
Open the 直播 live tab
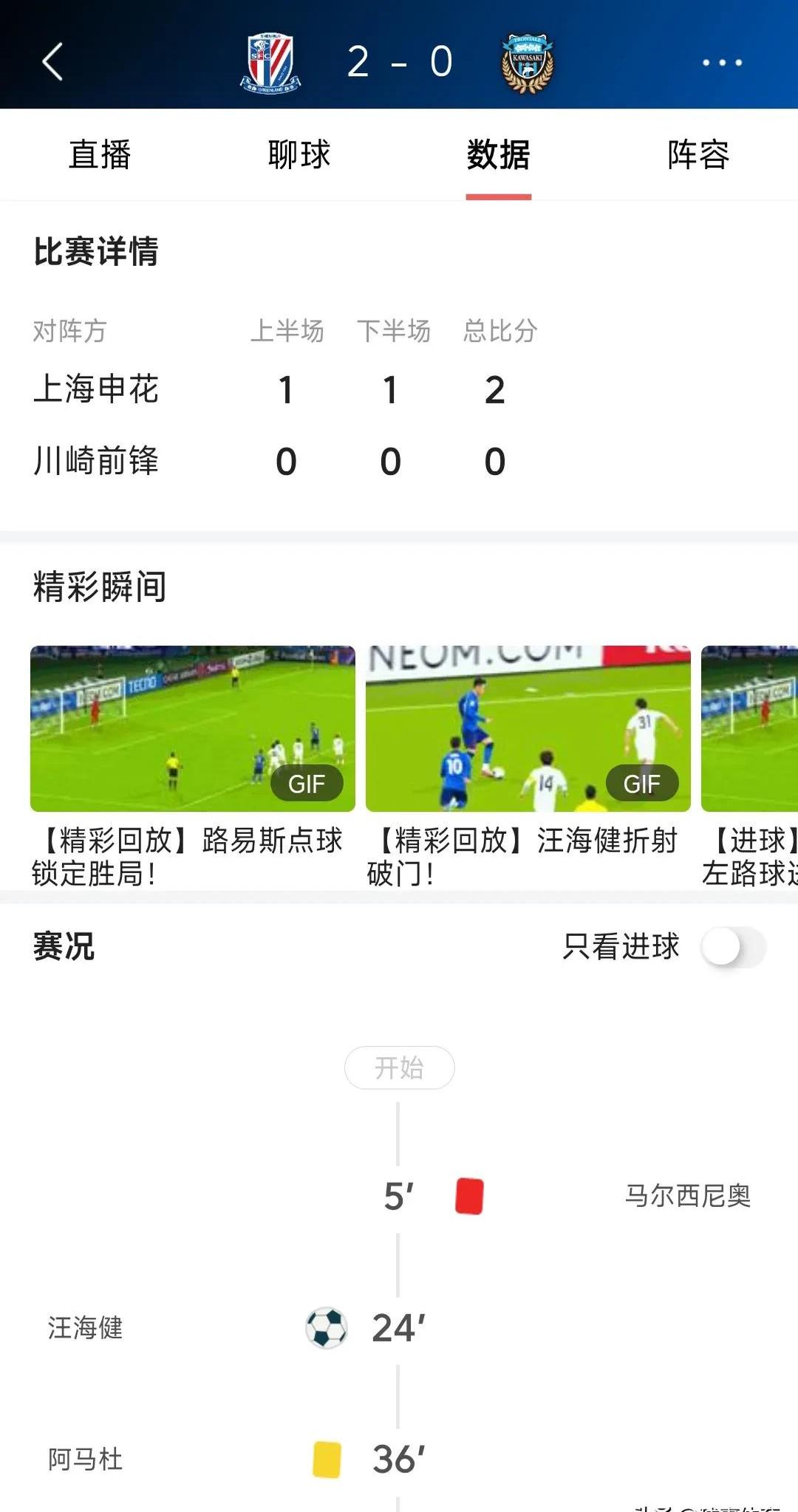pos(100,154)
